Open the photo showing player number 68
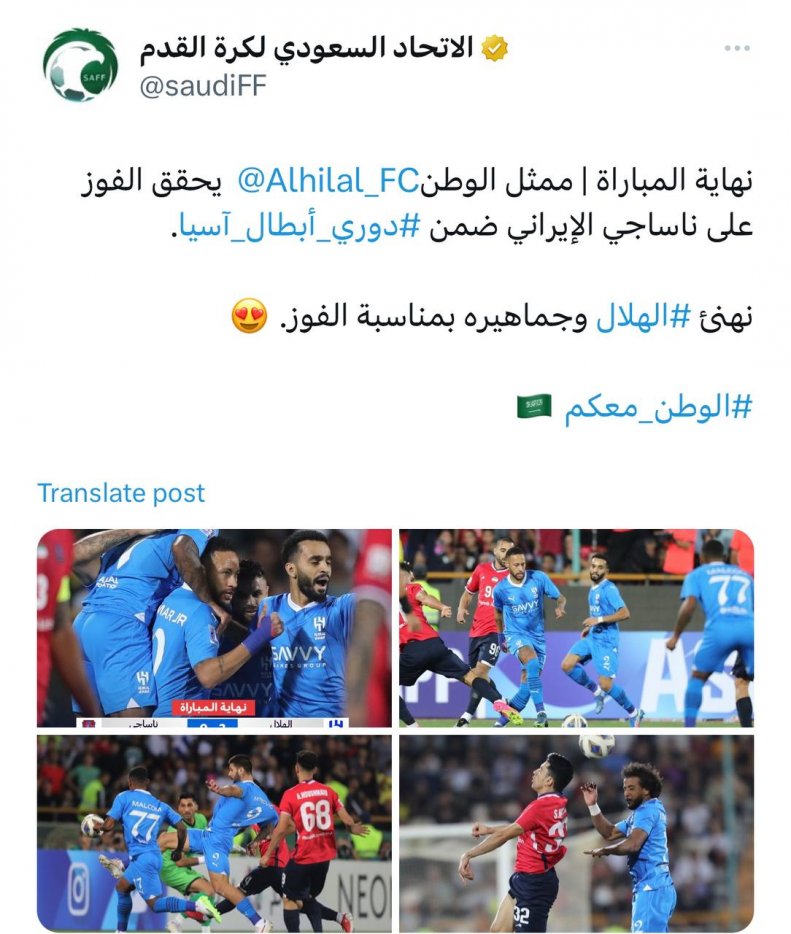The width and height of the screenshot is (791, 934). click(215, 832)
